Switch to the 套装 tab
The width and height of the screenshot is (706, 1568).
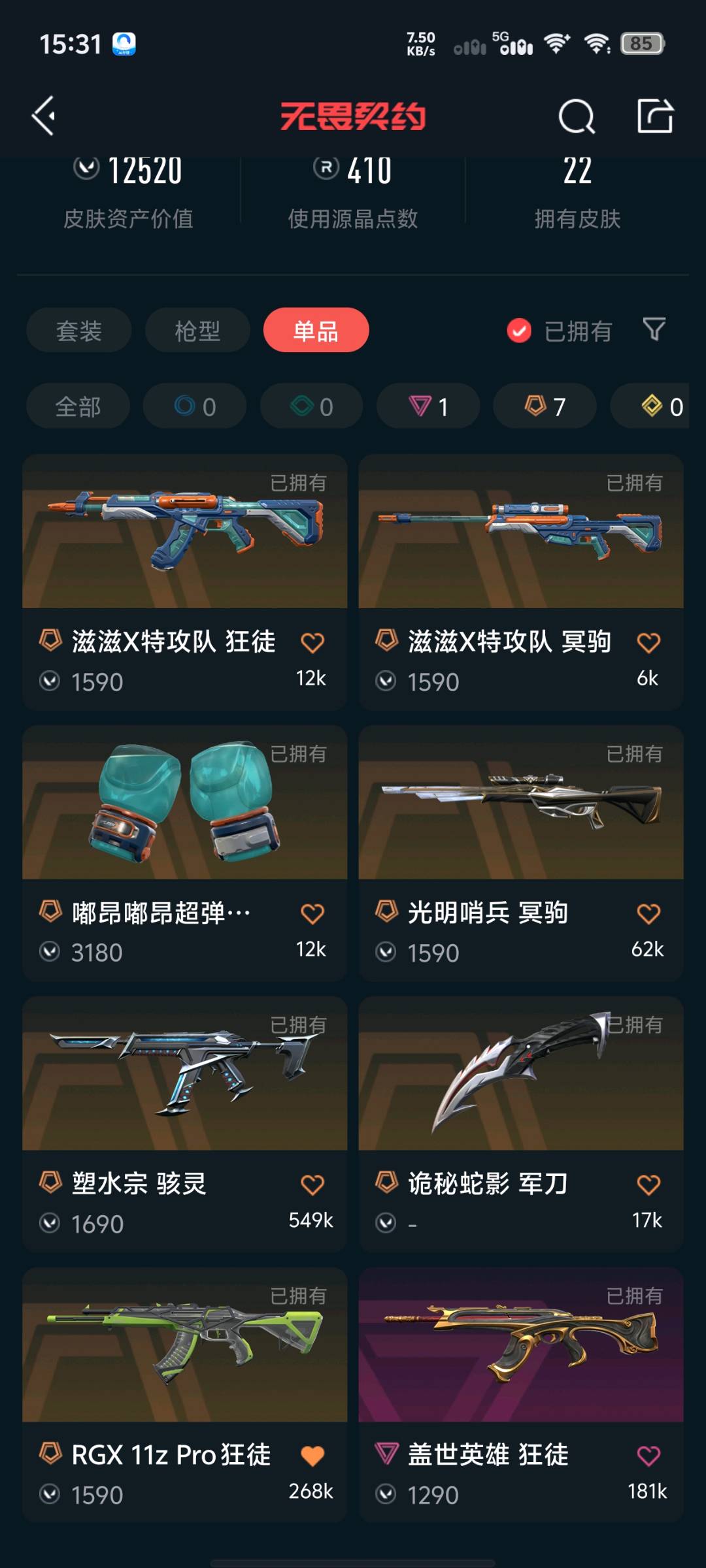[78, 331]
